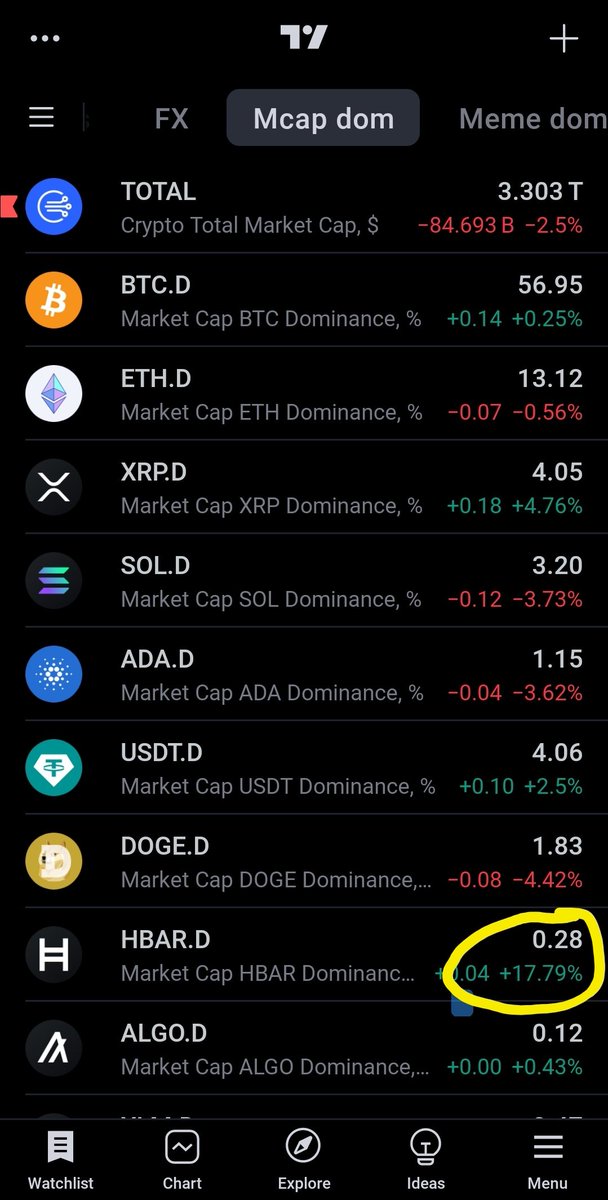Image resolution: width=608 pixels, height=1200 pixels.
Task: Open the bottom Menu tab
Action: point(548,1160)
